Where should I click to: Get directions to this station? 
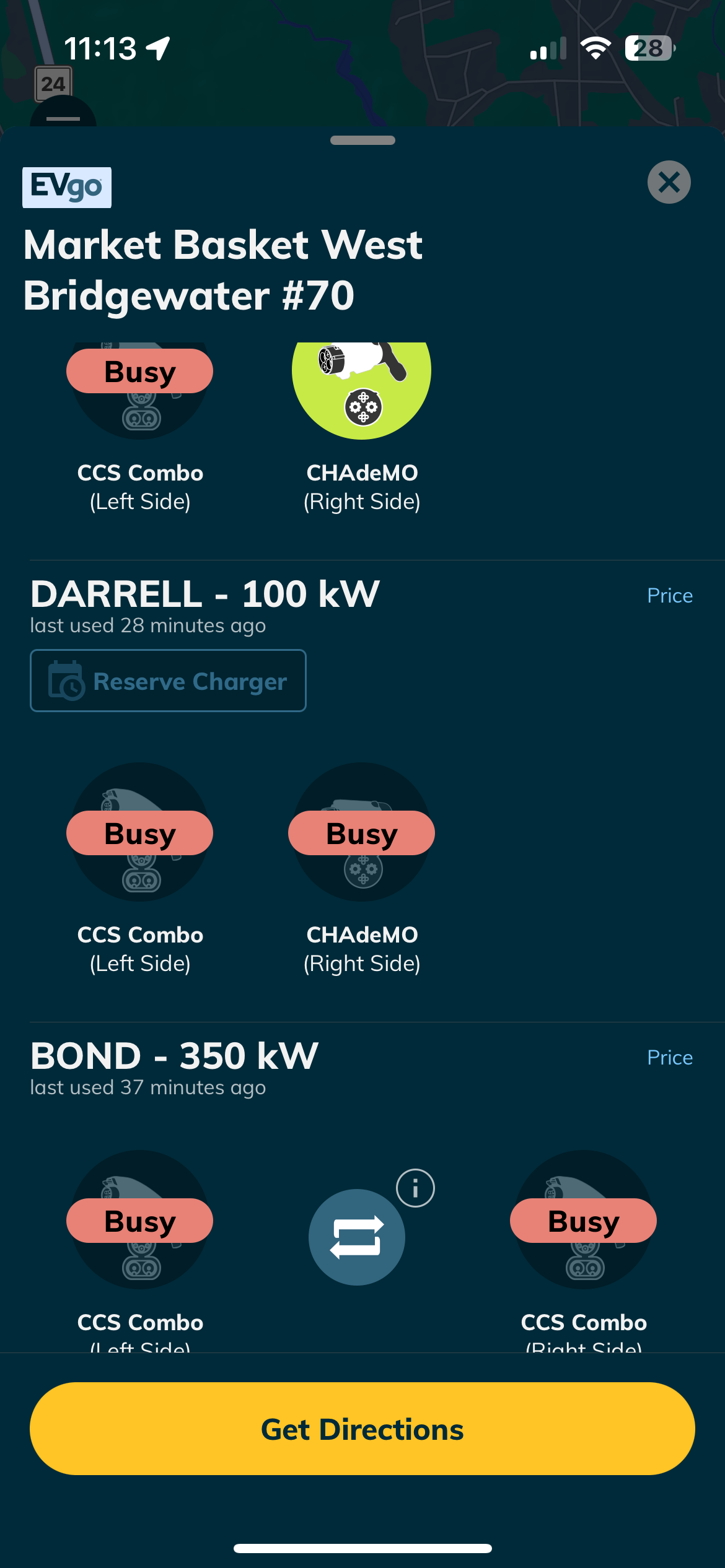coord(362,1429)
